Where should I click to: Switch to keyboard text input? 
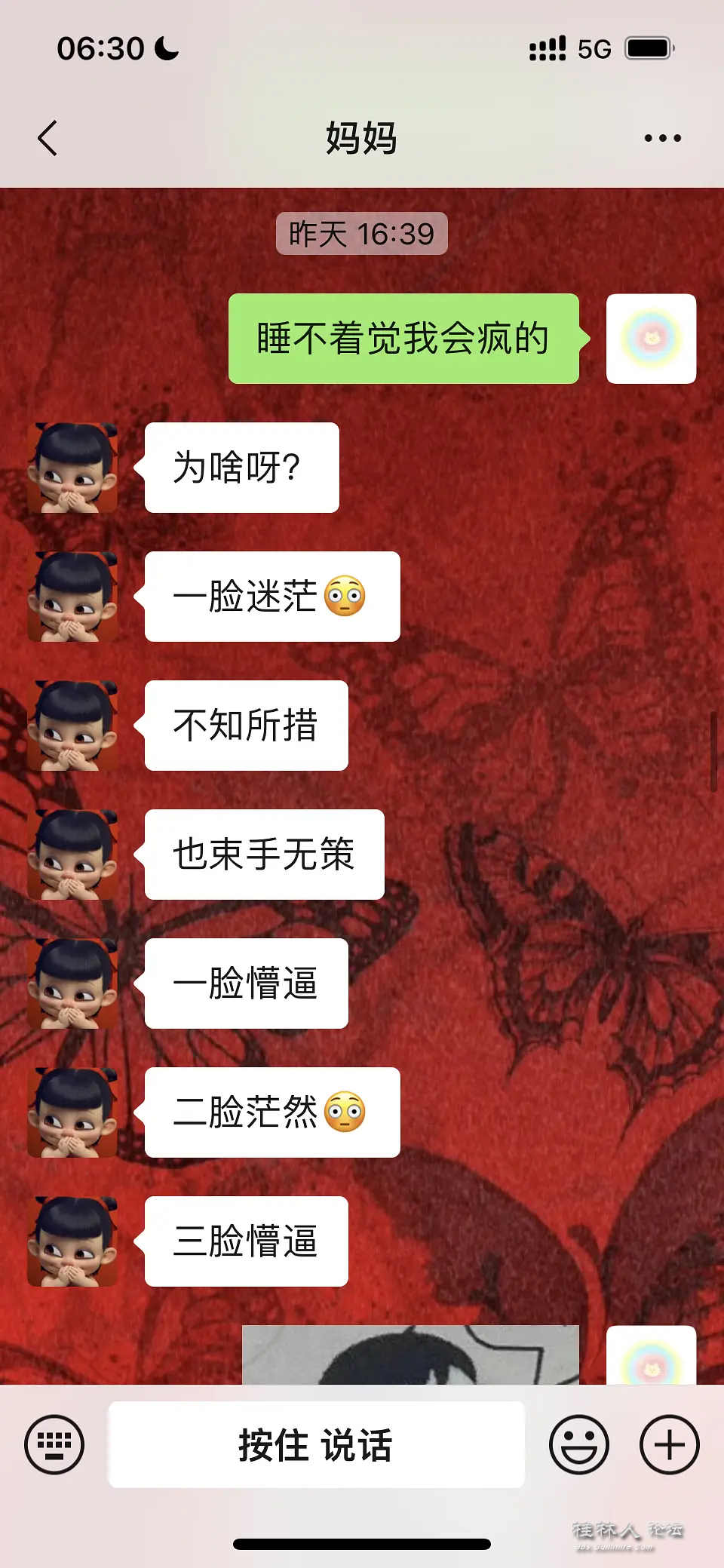coord(54,1444)
